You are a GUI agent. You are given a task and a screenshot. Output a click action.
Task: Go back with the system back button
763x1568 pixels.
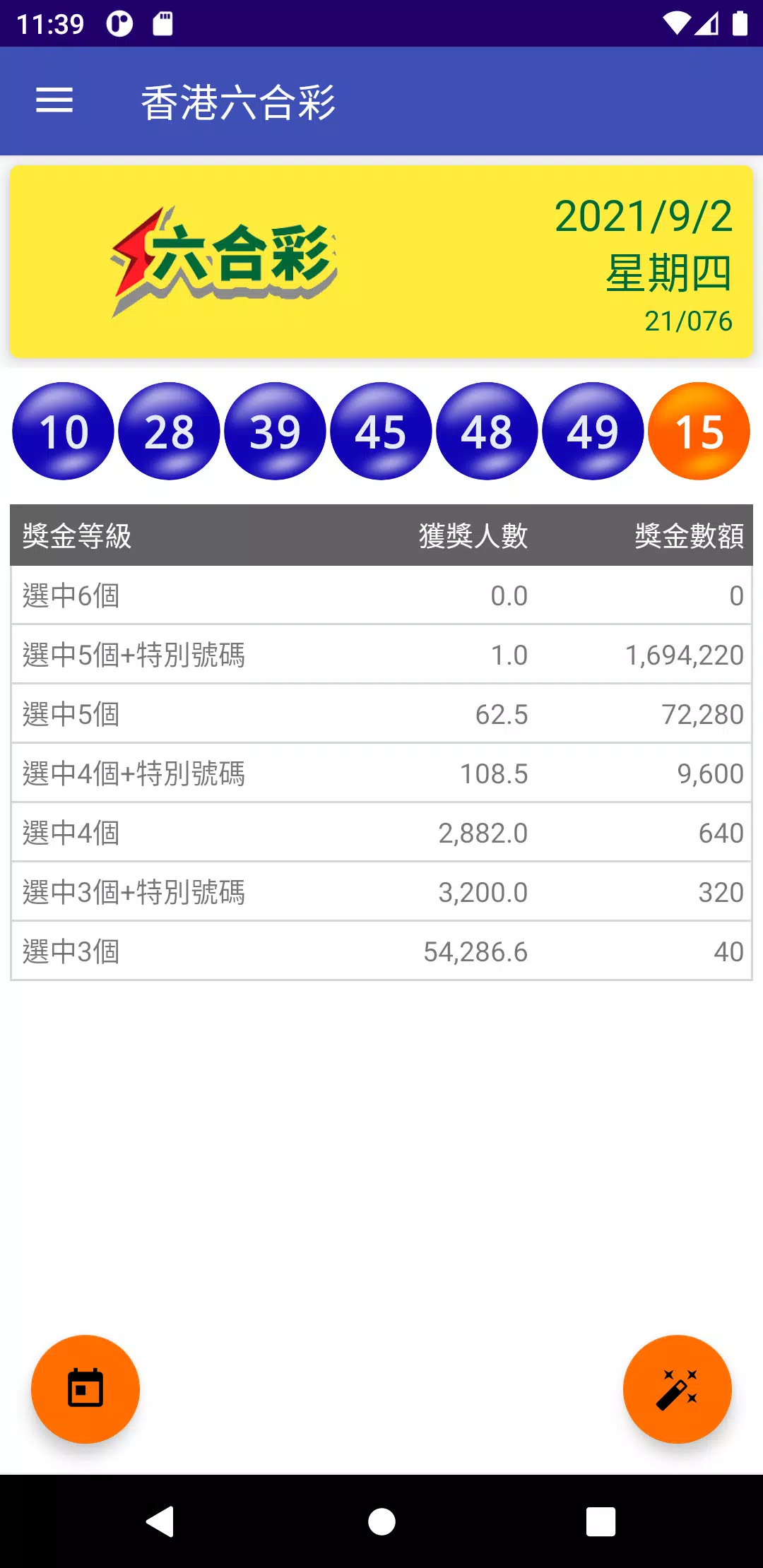(160, 1521)
